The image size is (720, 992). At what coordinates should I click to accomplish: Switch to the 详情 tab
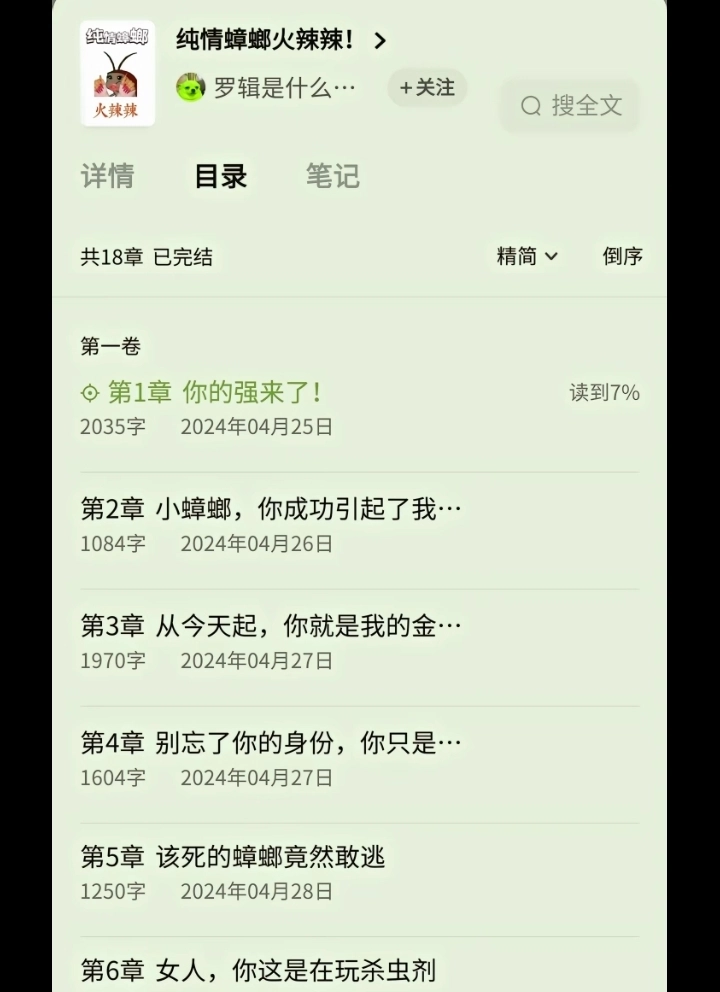[x=108, y=176]
